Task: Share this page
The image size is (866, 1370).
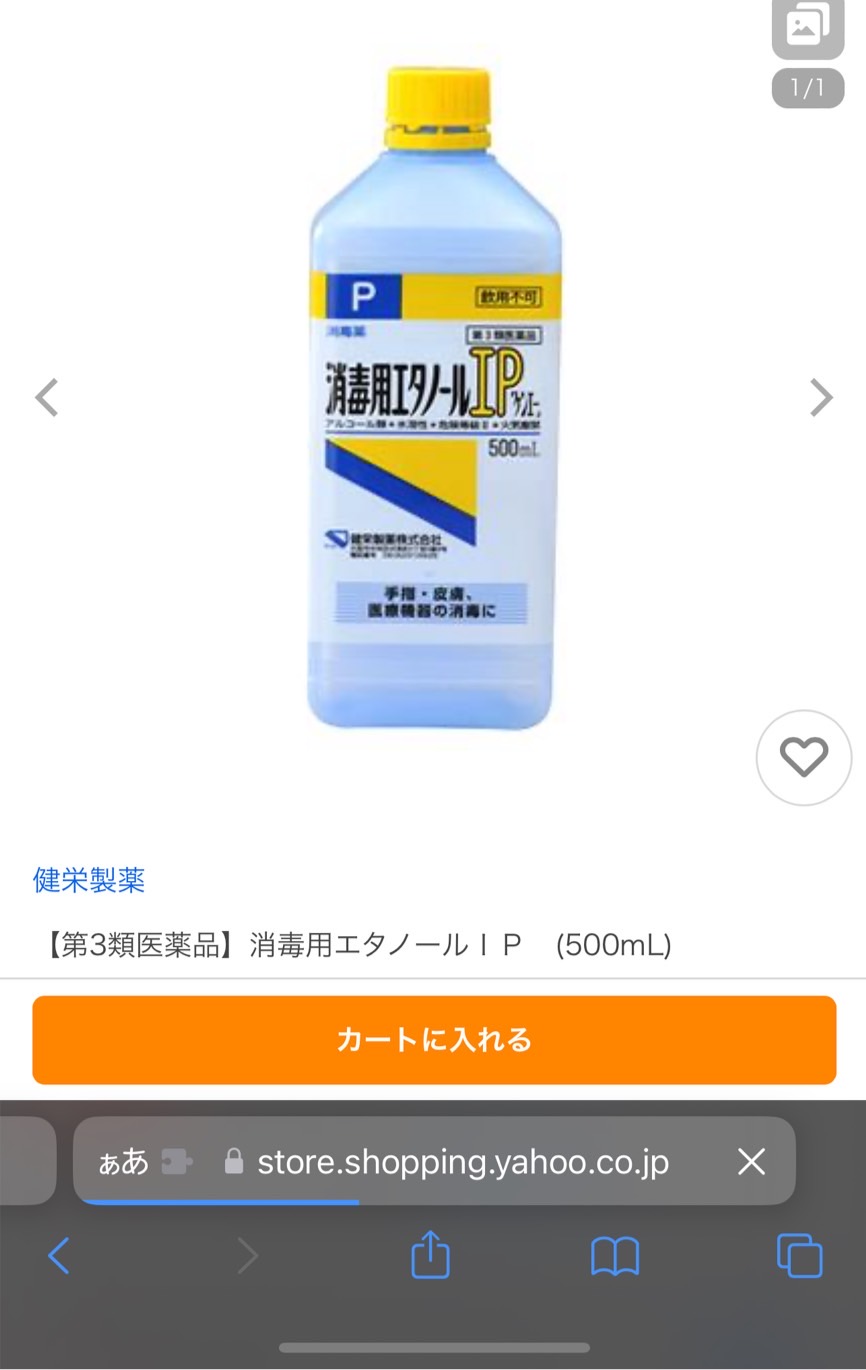Action: [431, 1255]
